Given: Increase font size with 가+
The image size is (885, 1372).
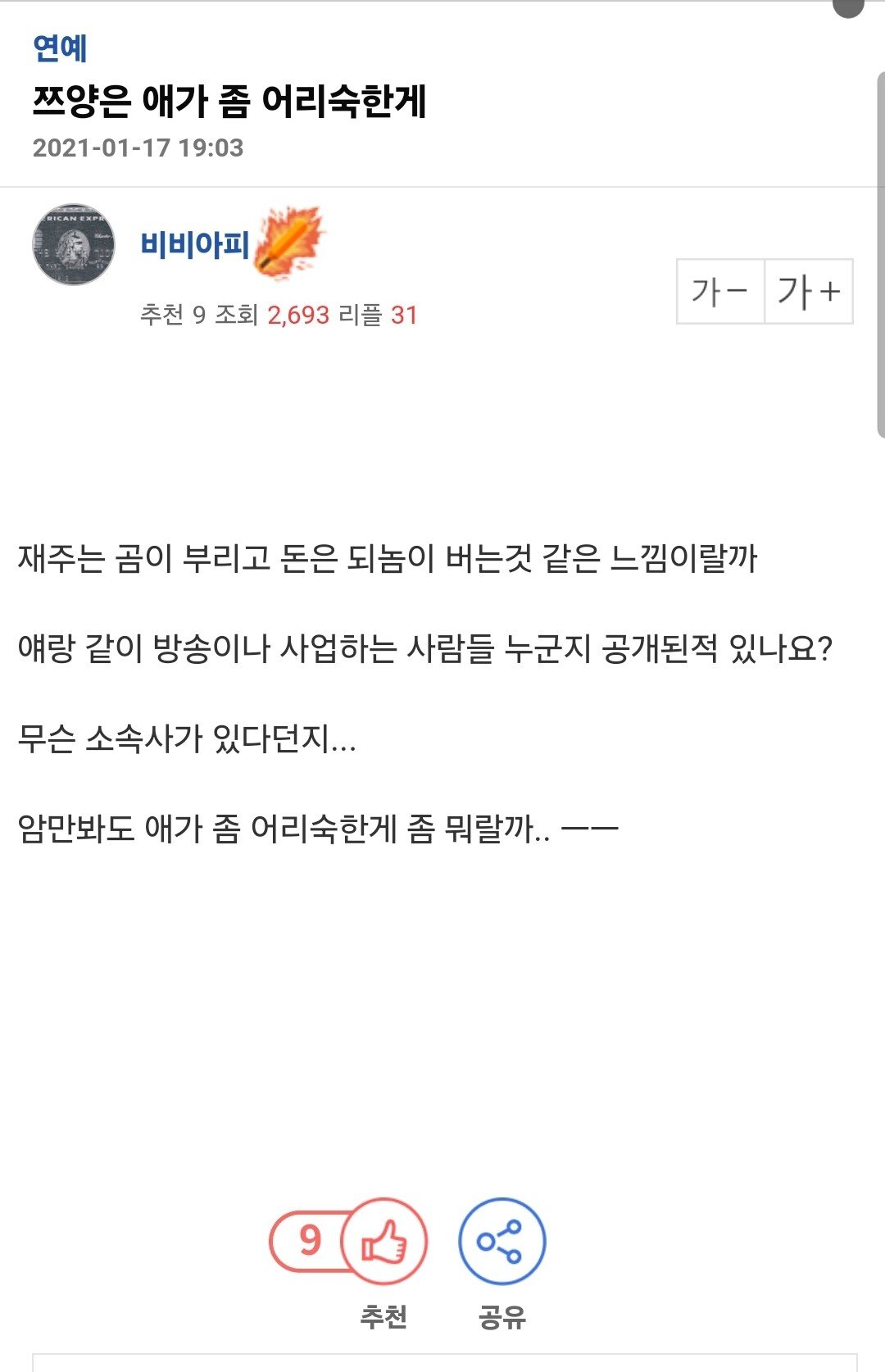Looking at the screenshot, I should (x=809, y=292).
